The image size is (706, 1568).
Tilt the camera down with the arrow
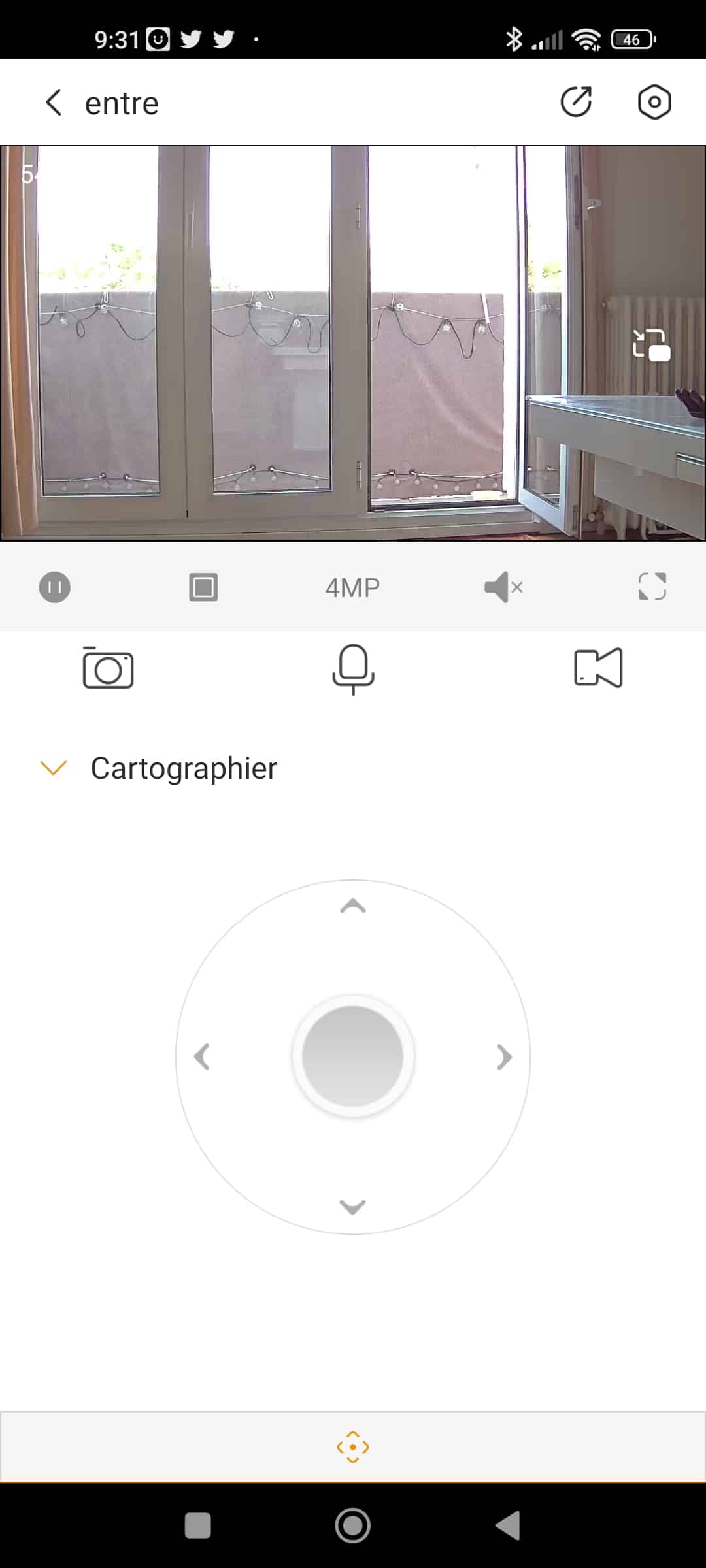point(353,1207)
